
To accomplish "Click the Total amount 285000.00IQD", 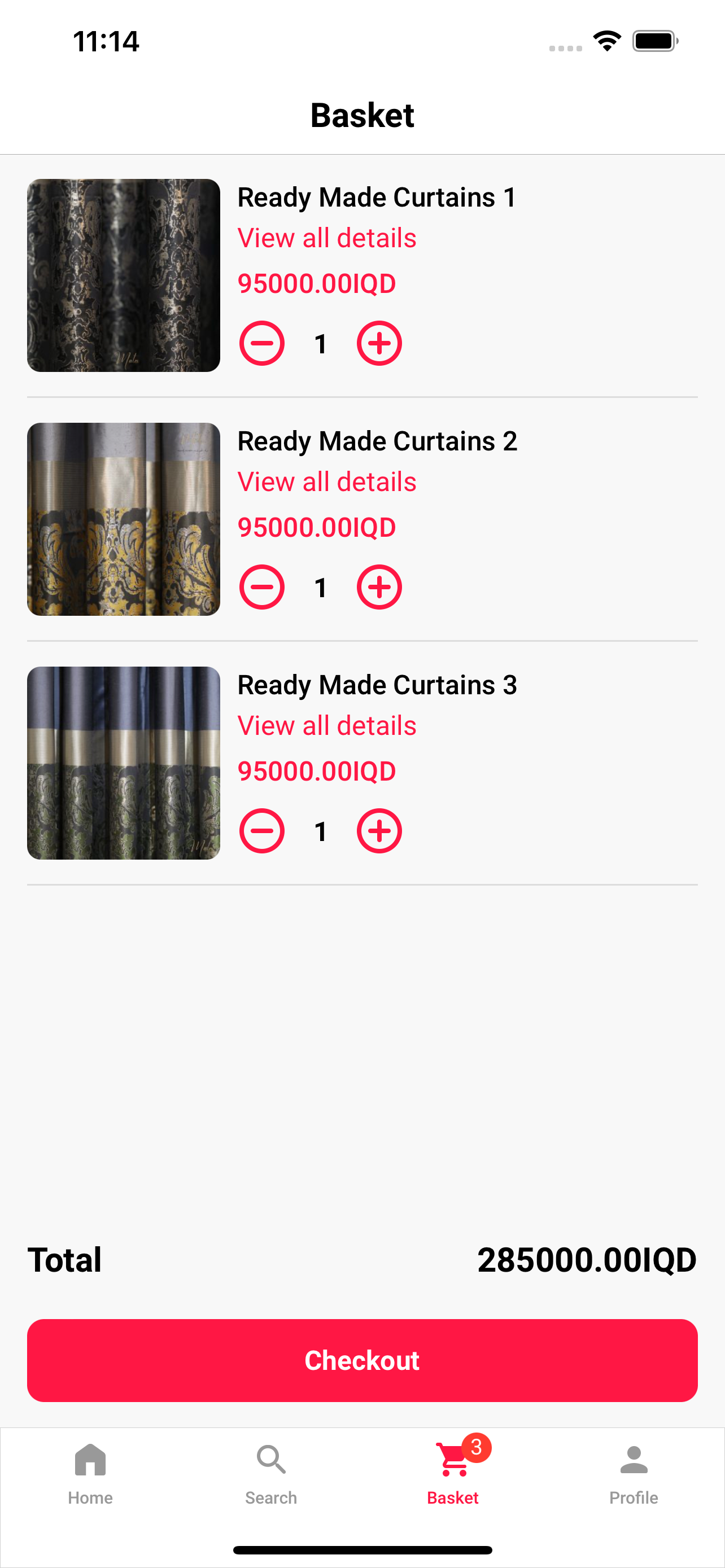I will pos(586,1259).
